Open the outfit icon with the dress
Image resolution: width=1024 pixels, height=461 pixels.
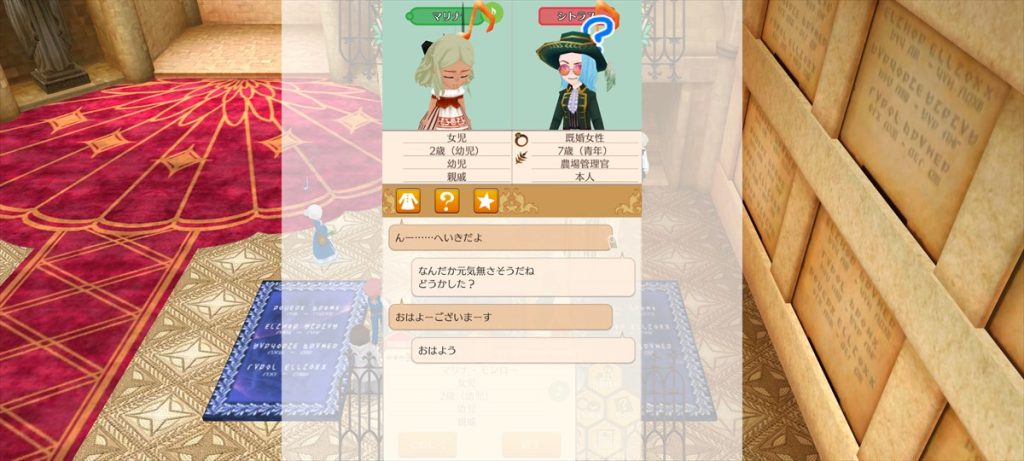click(x=408, y=201)
